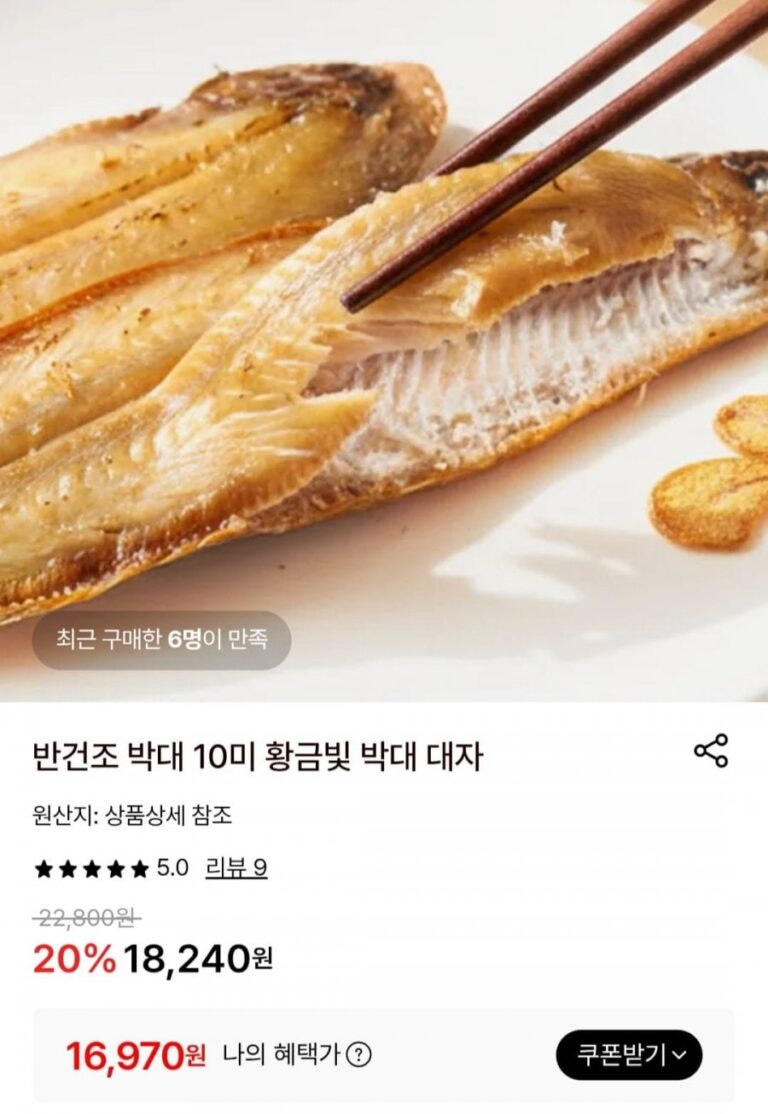The width and height of the screenshot is (768, 1114).
Task: Show info about 나의 혜택가
Action: [x=358, y=1055]
